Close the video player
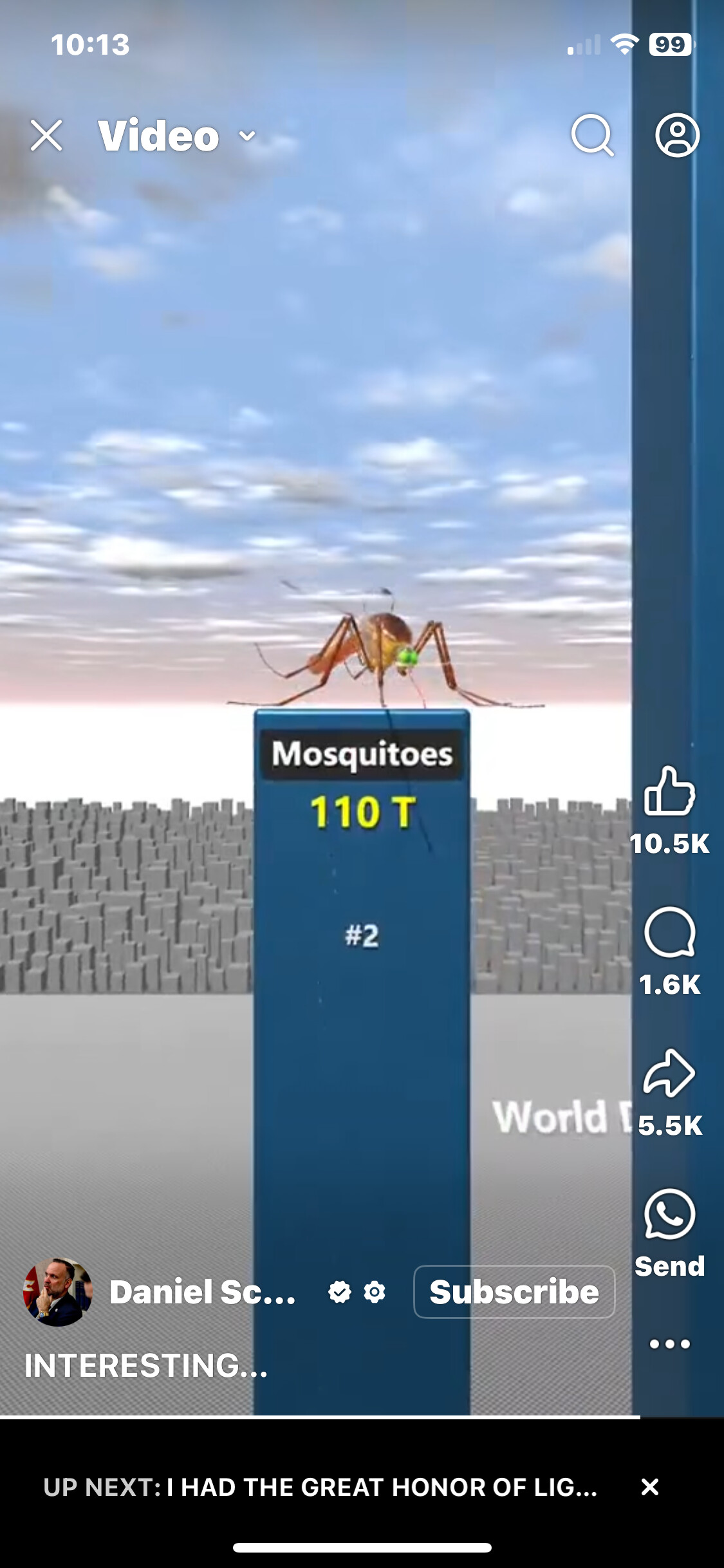 pos(46,136)
